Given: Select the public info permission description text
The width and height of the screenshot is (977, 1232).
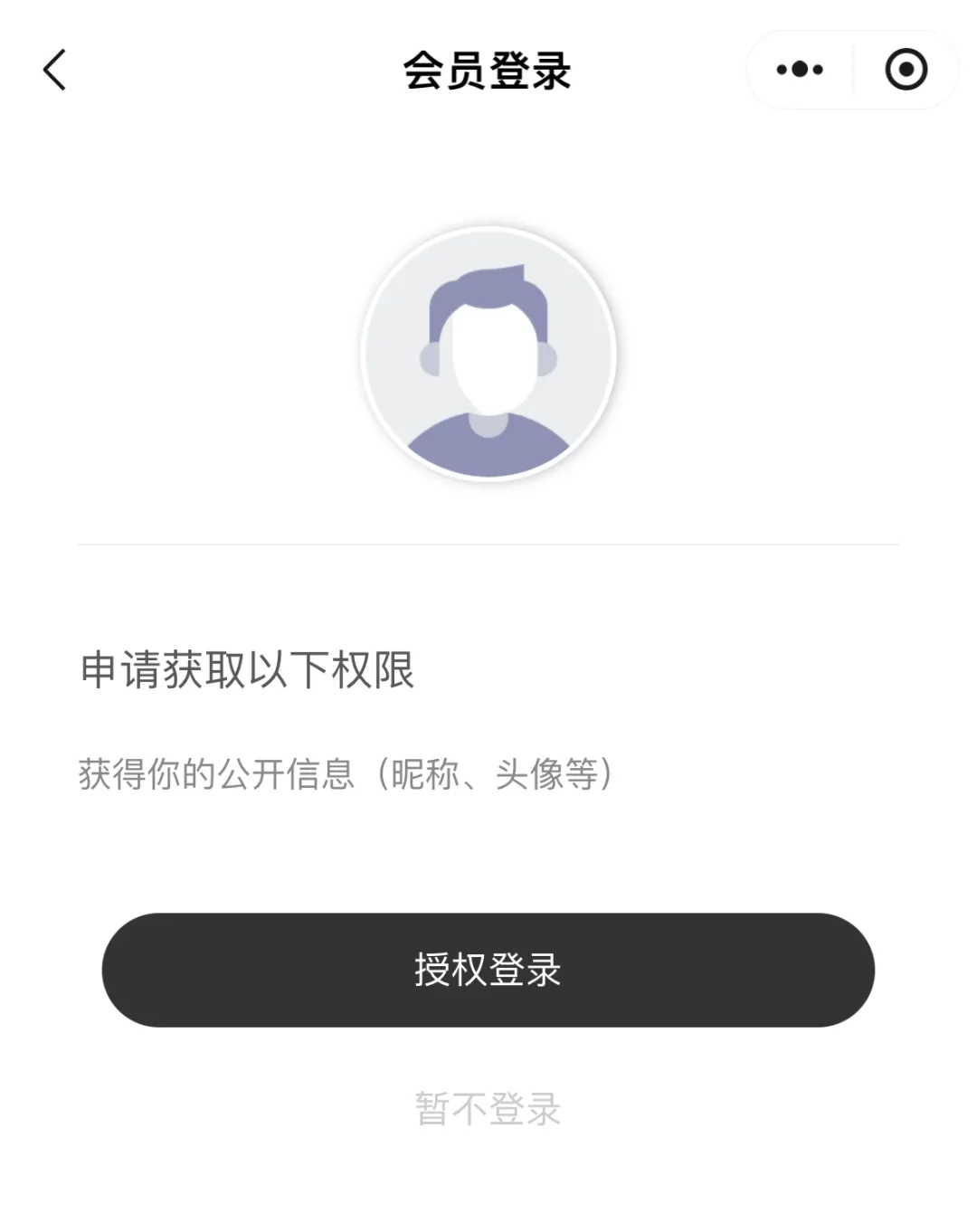Looking at the screenshot, I should (x=347, y=773).
